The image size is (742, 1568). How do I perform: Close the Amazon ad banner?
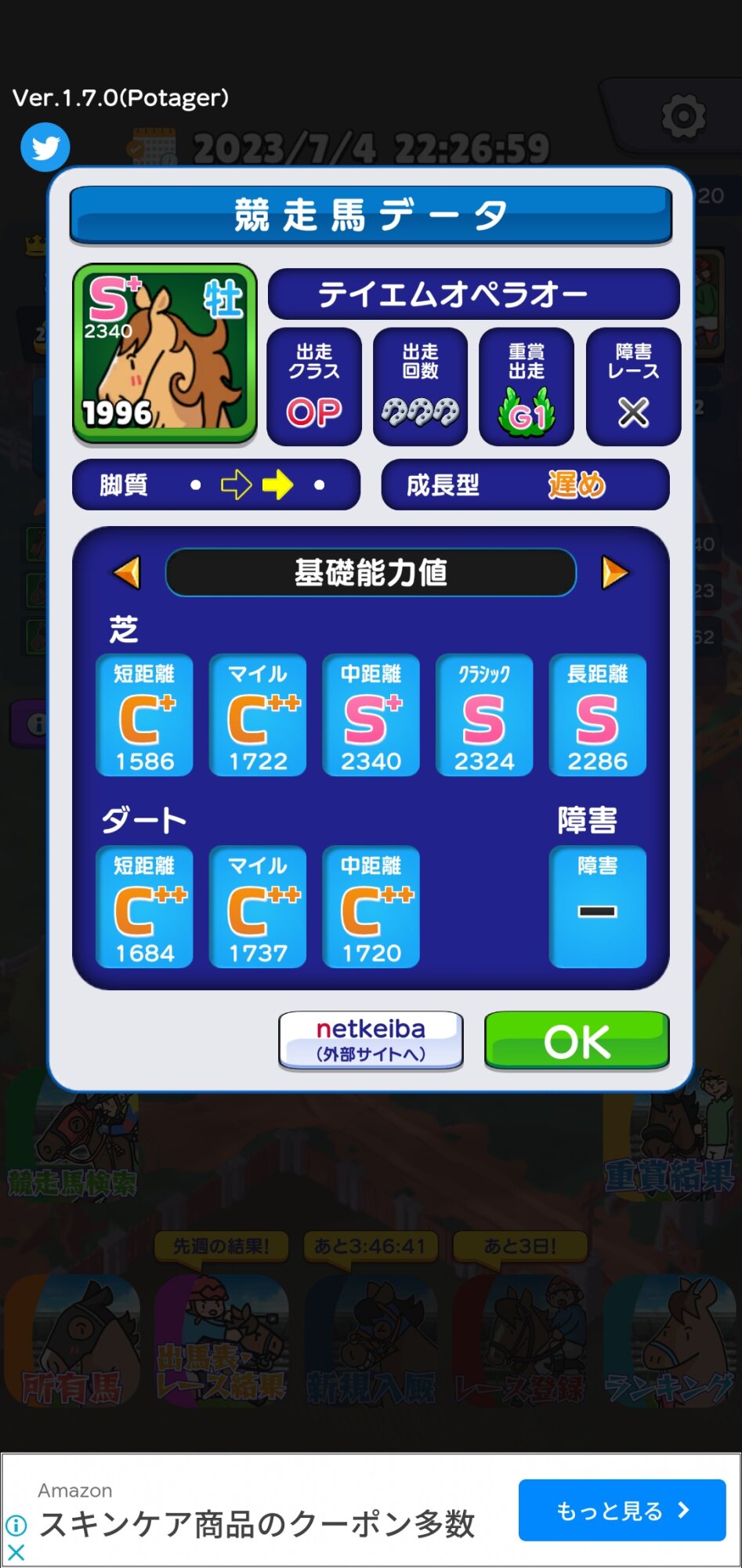(16, 1552)
